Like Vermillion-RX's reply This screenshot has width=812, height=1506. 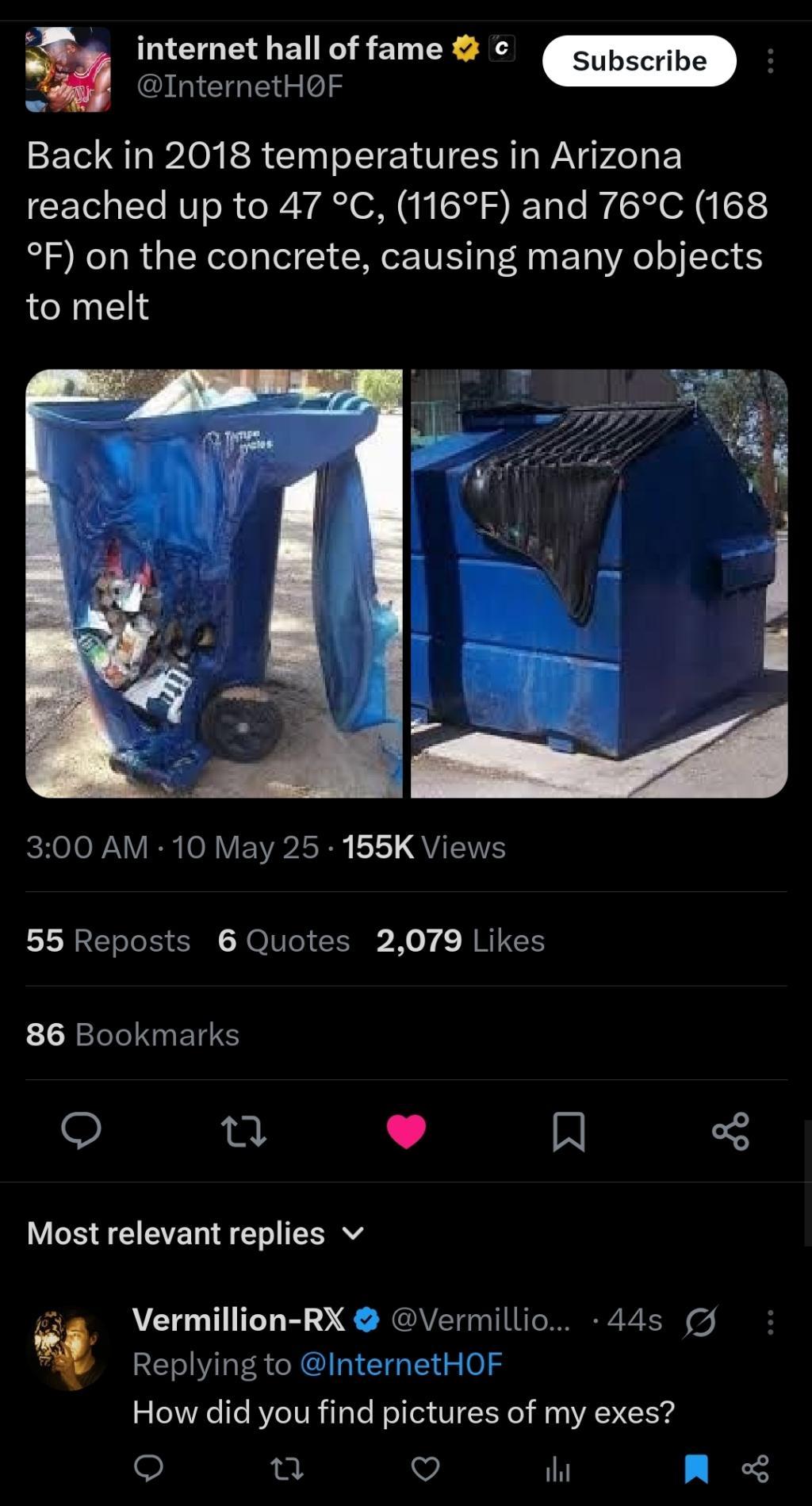(425, 1469)
